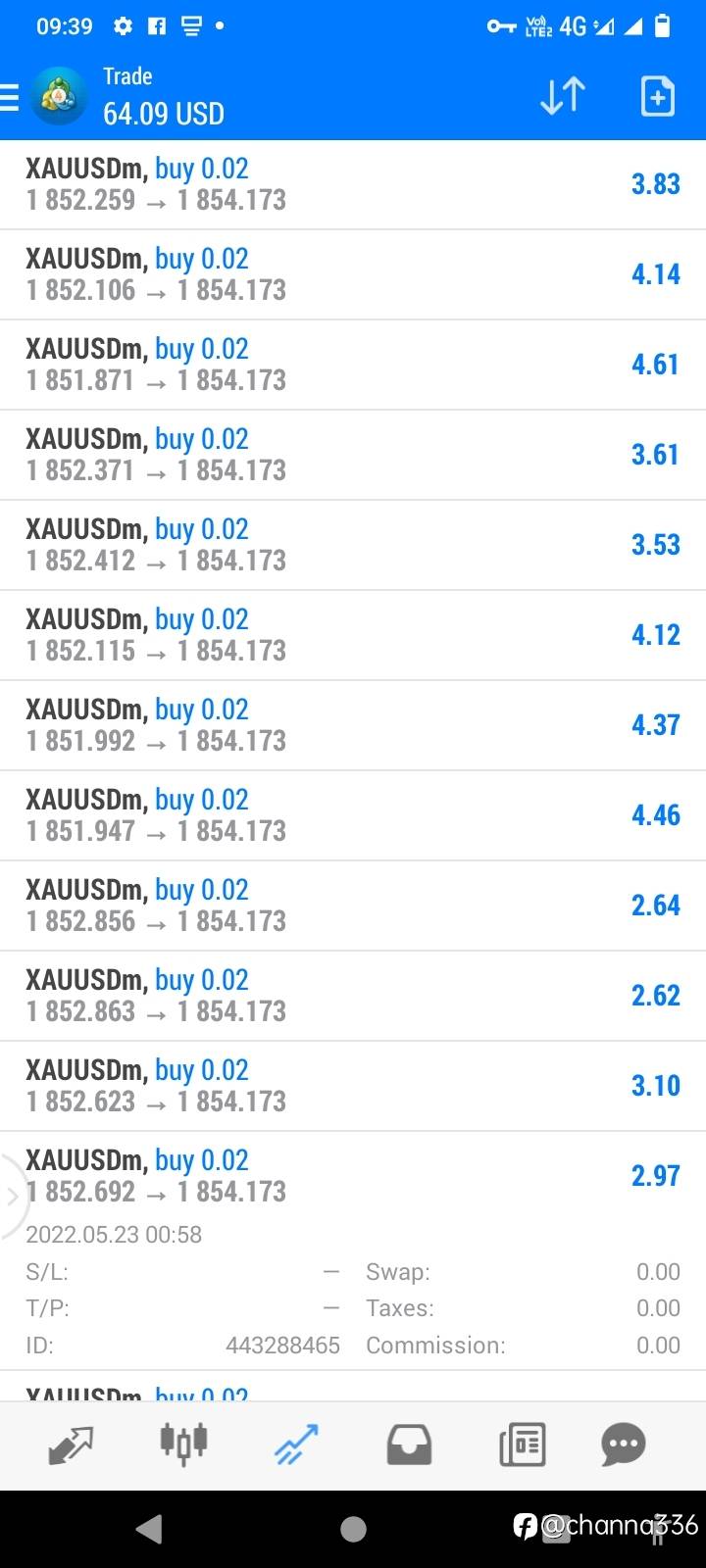Go to the News tab

522,1444
